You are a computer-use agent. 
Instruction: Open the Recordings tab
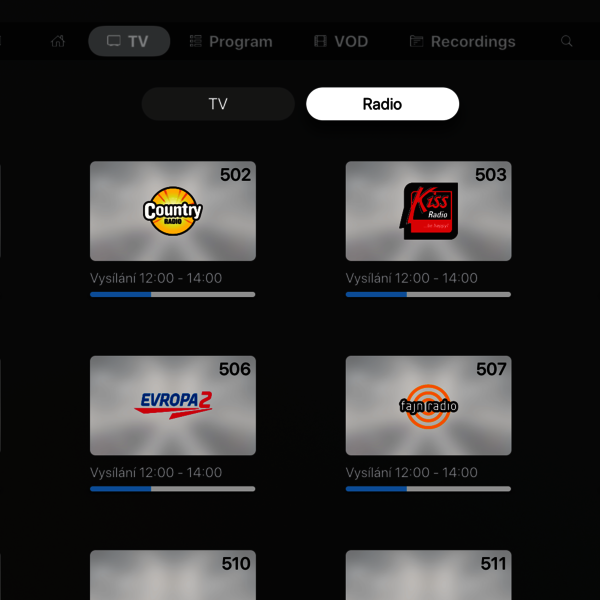(x=462, y=41)
